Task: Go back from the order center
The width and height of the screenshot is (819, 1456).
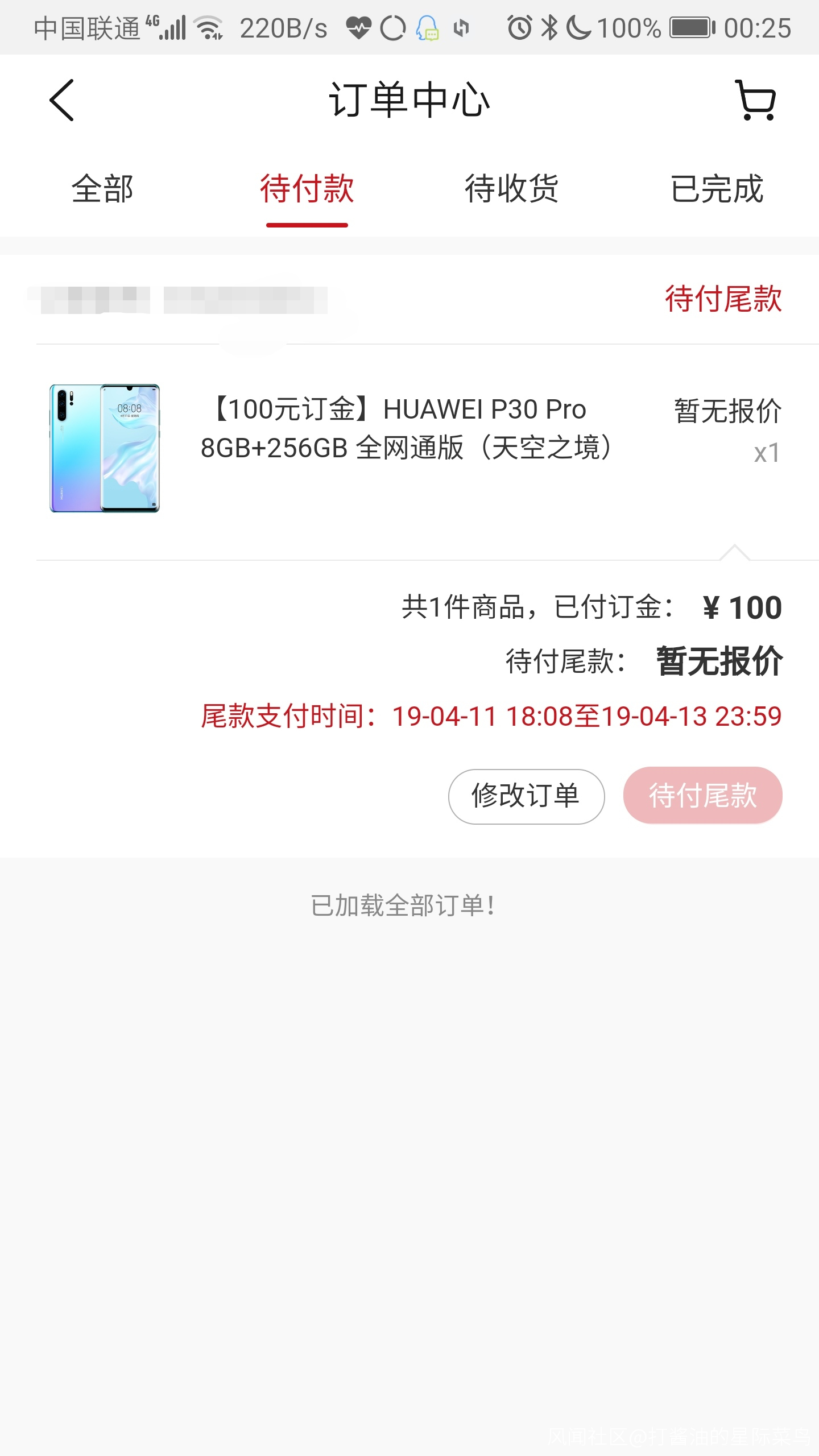Action: [61, 100]
